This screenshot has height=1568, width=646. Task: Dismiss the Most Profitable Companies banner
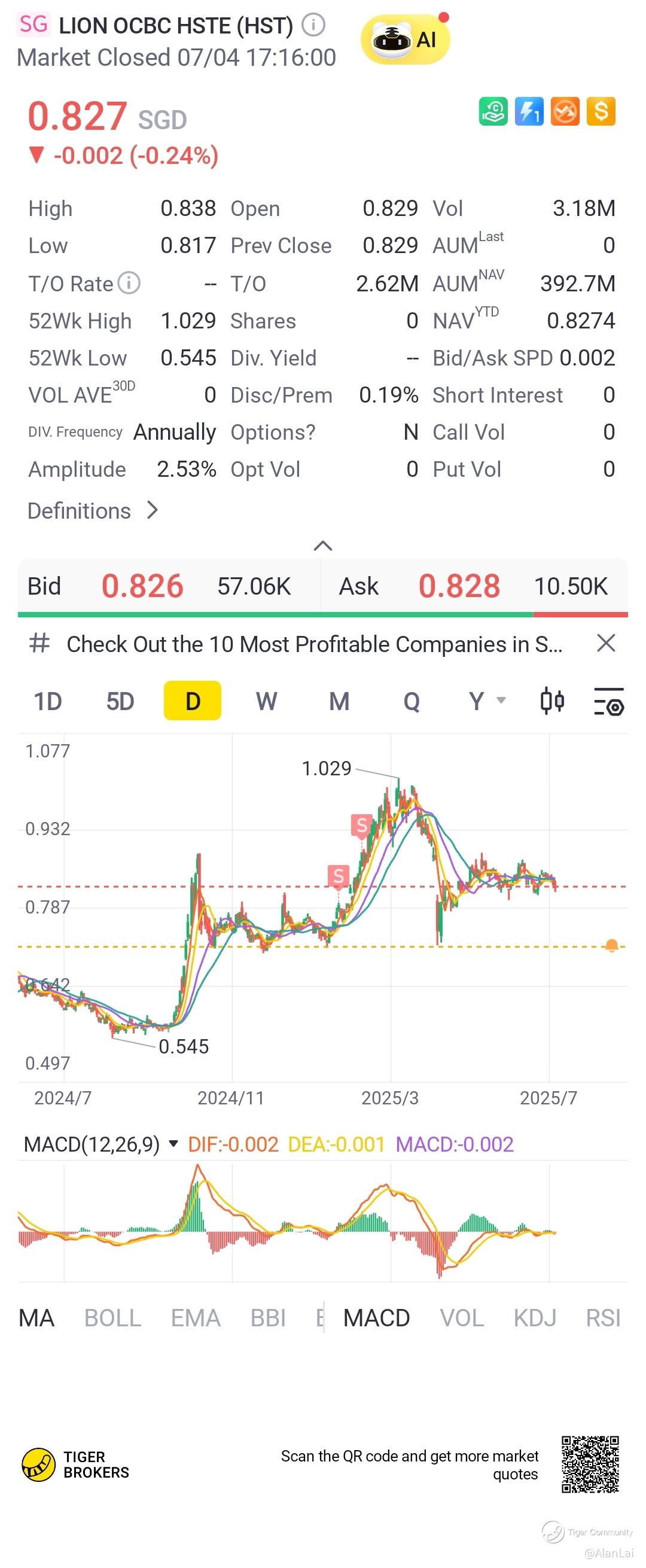606,643
